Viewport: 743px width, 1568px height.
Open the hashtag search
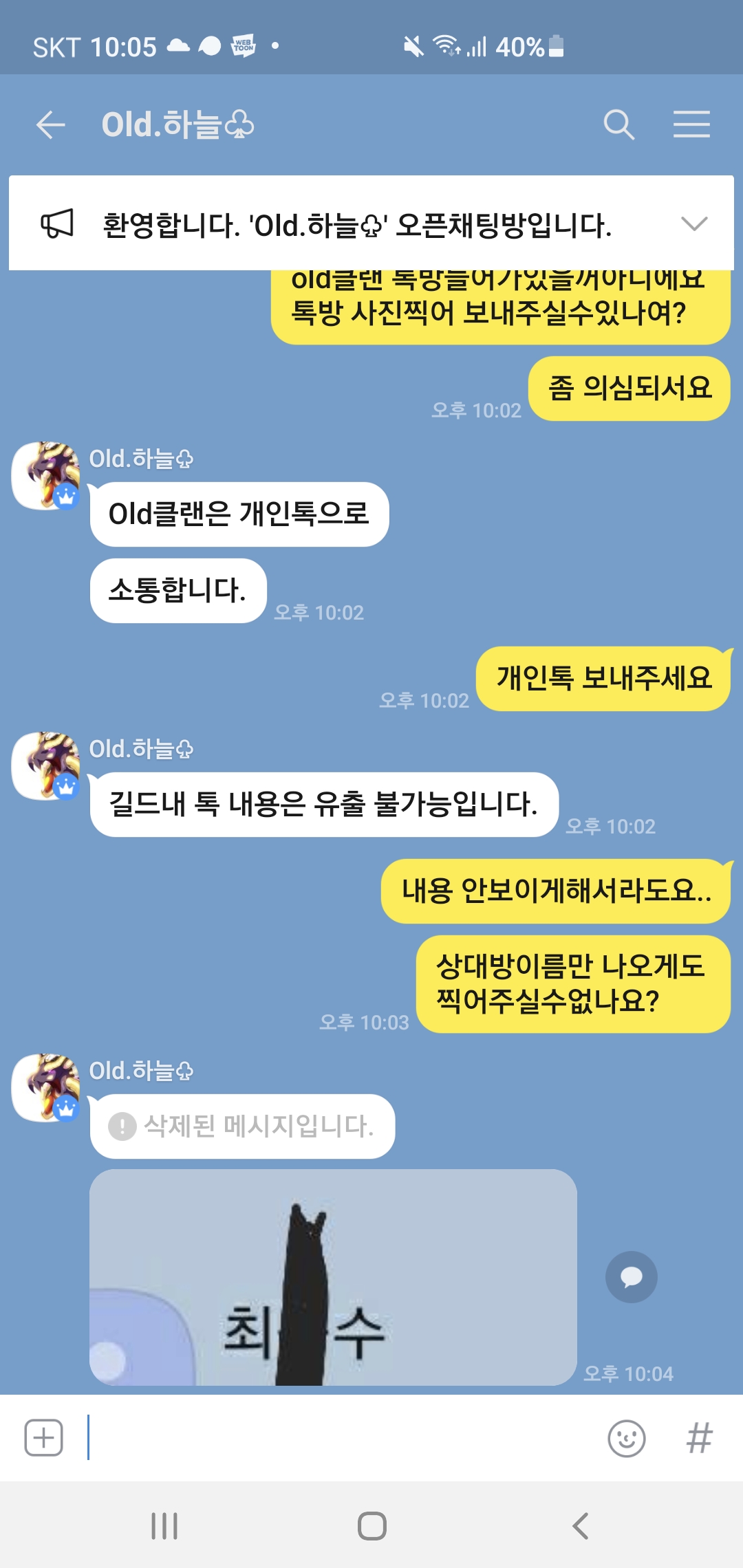[699, 1438]
